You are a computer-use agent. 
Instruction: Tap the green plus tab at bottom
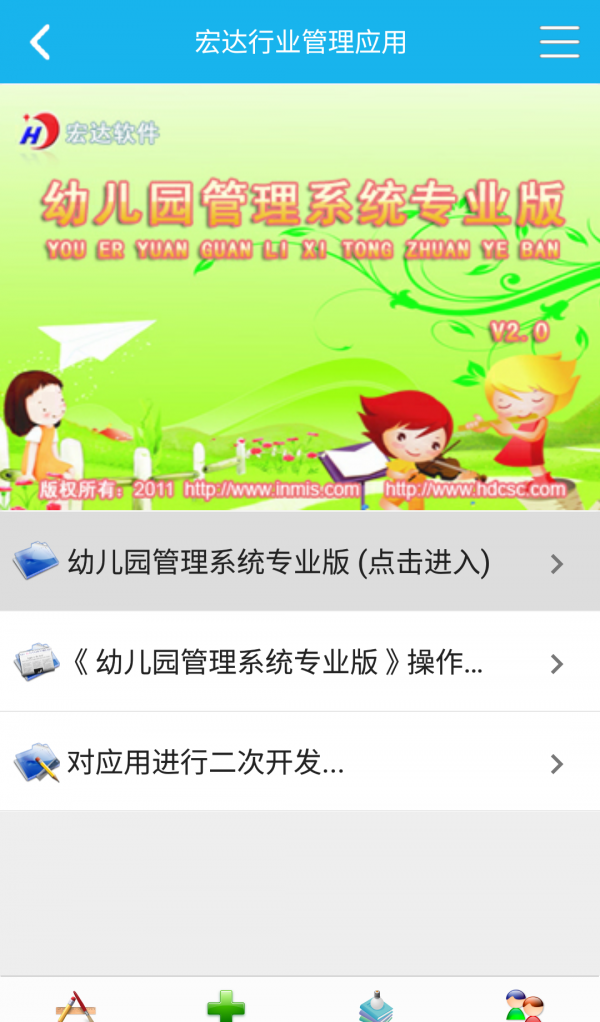pyautogui.click(x=226, y=1006)
